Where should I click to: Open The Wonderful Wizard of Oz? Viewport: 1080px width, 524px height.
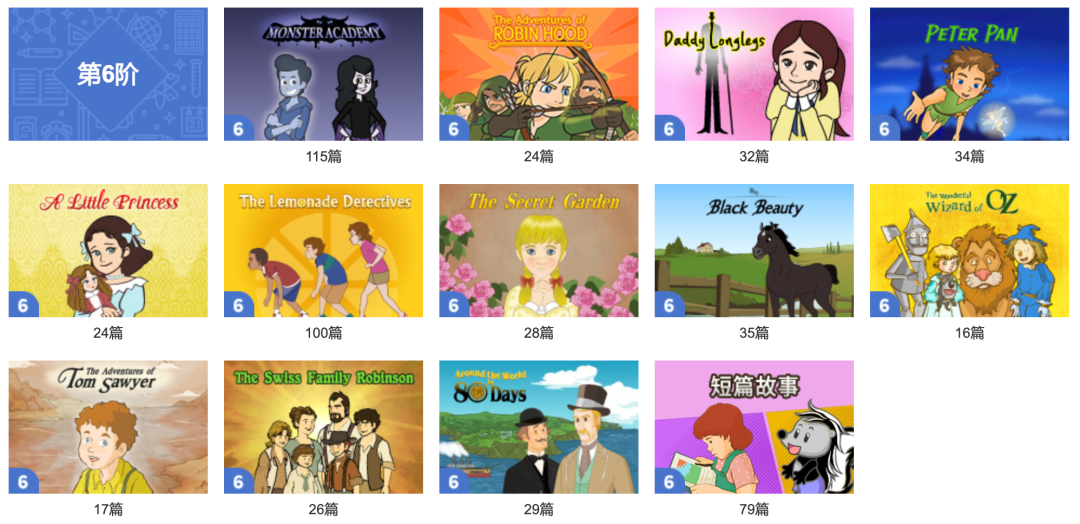click(x=969, y=250)
